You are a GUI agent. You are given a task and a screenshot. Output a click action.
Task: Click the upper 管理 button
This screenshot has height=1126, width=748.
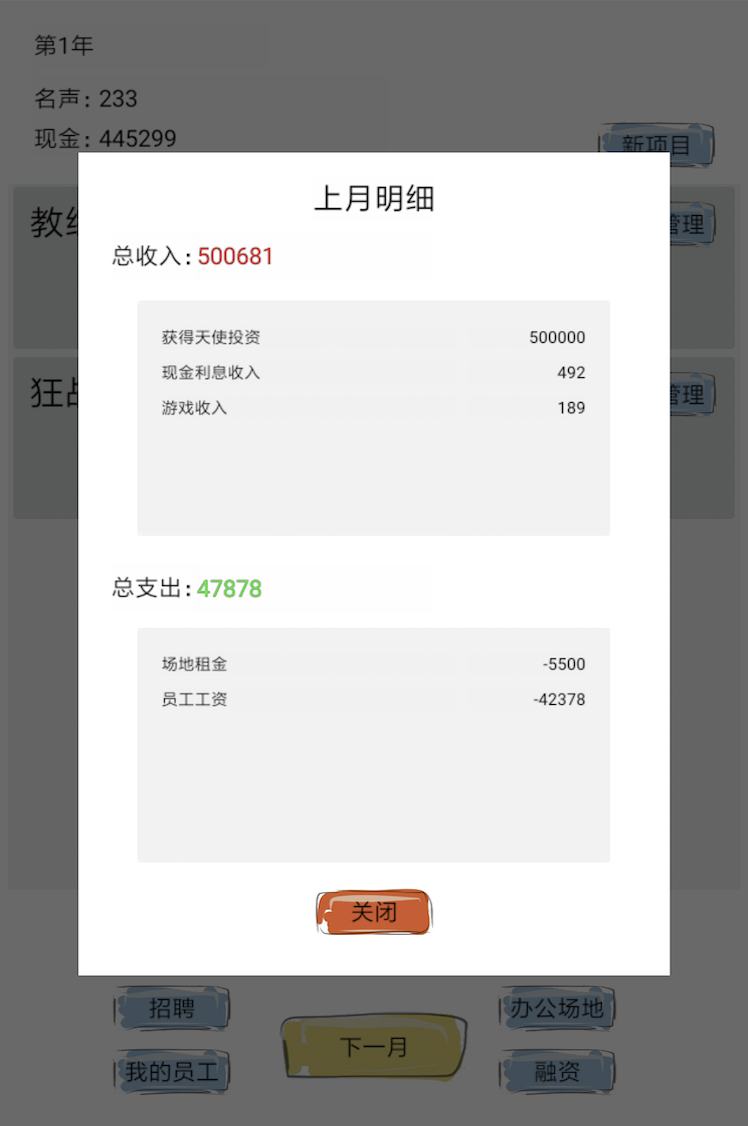688,223
